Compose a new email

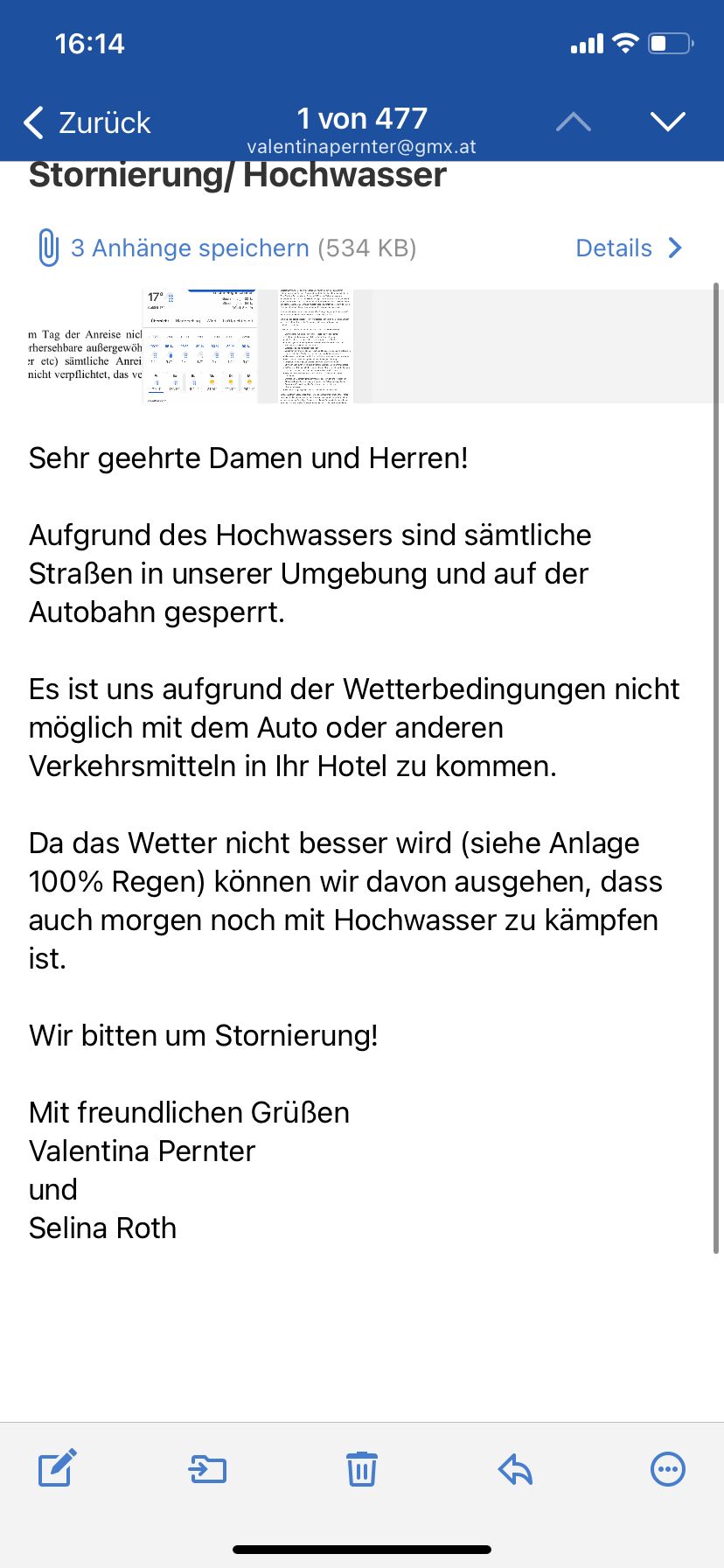tap(58, 1468)
